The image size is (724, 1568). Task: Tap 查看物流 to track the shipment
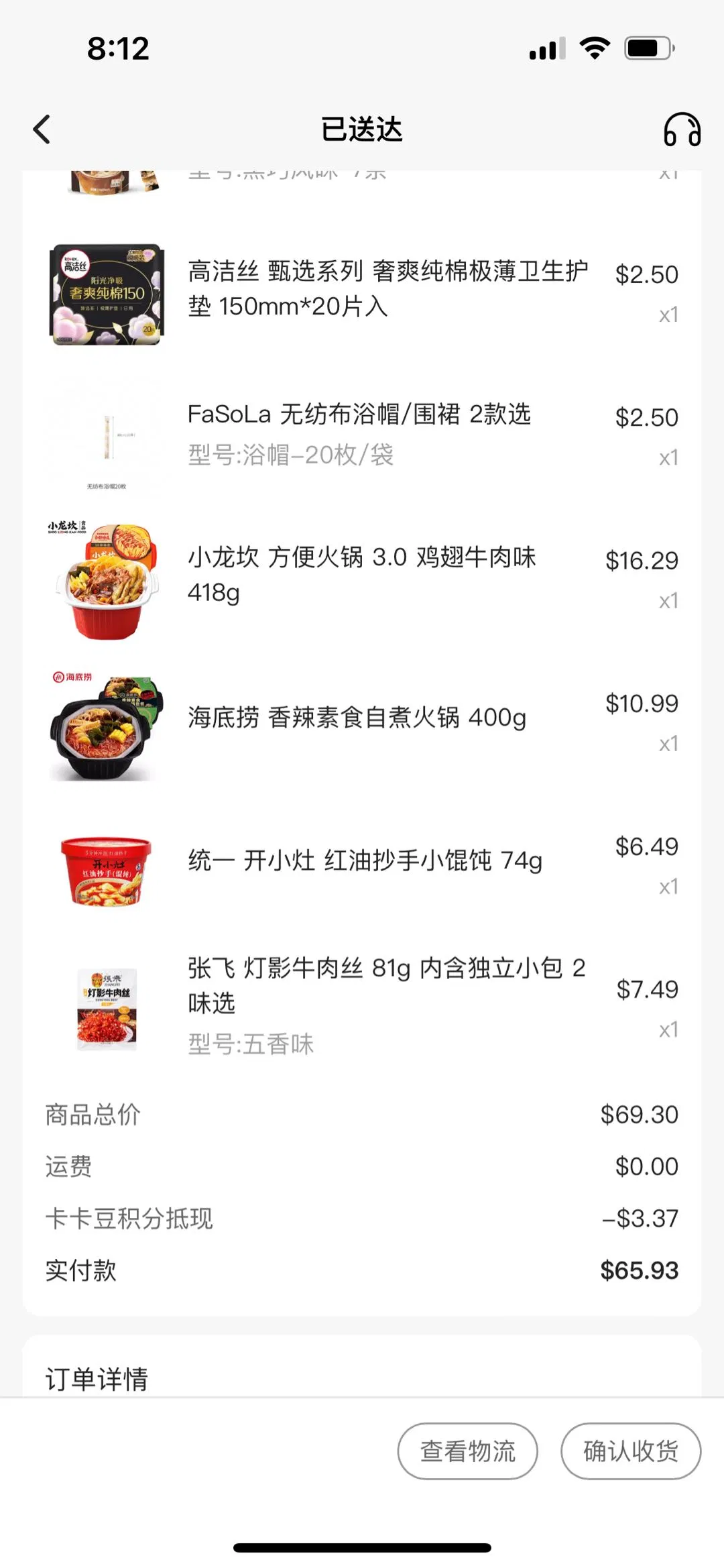point(467,1451)
